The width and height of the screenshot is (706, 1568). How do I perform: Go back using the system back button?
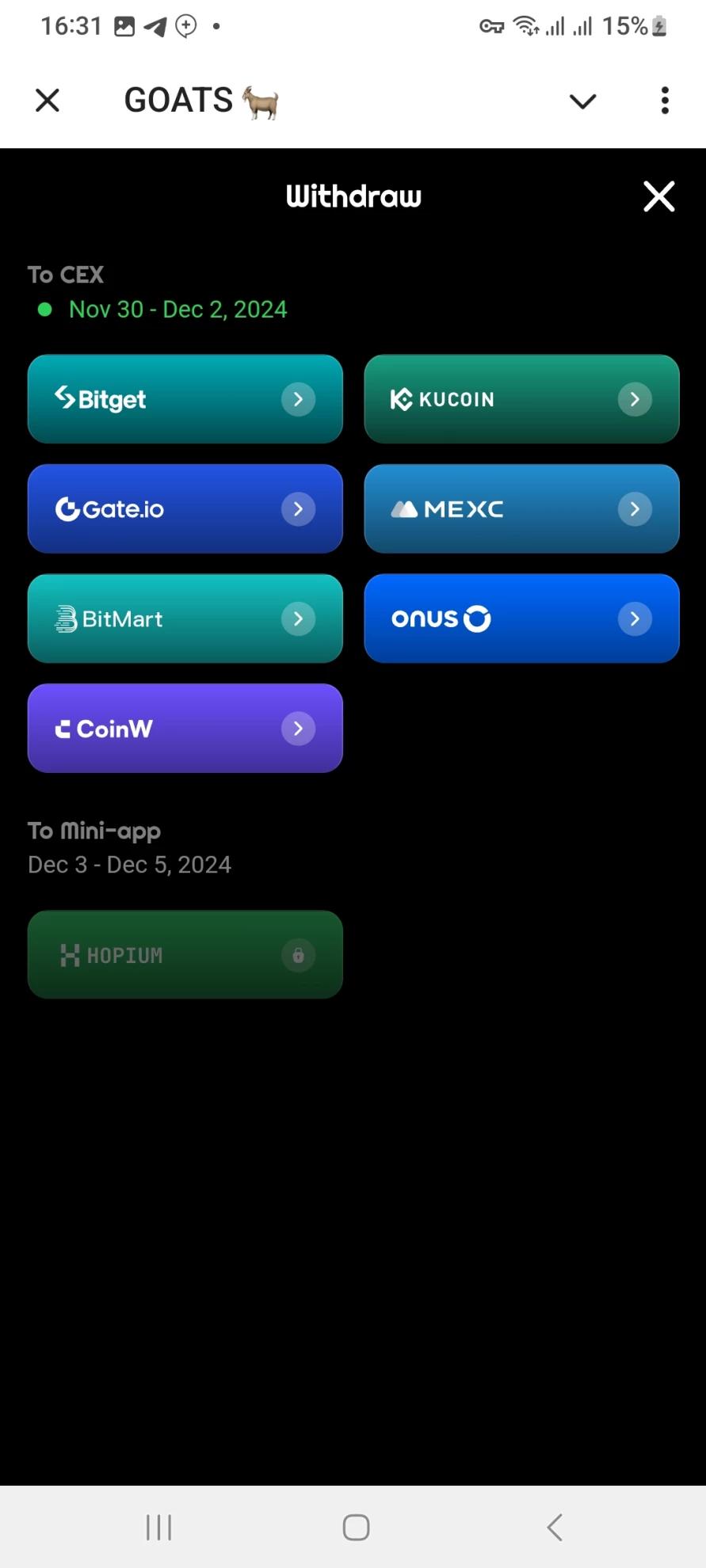click(x=555, y=1527)
